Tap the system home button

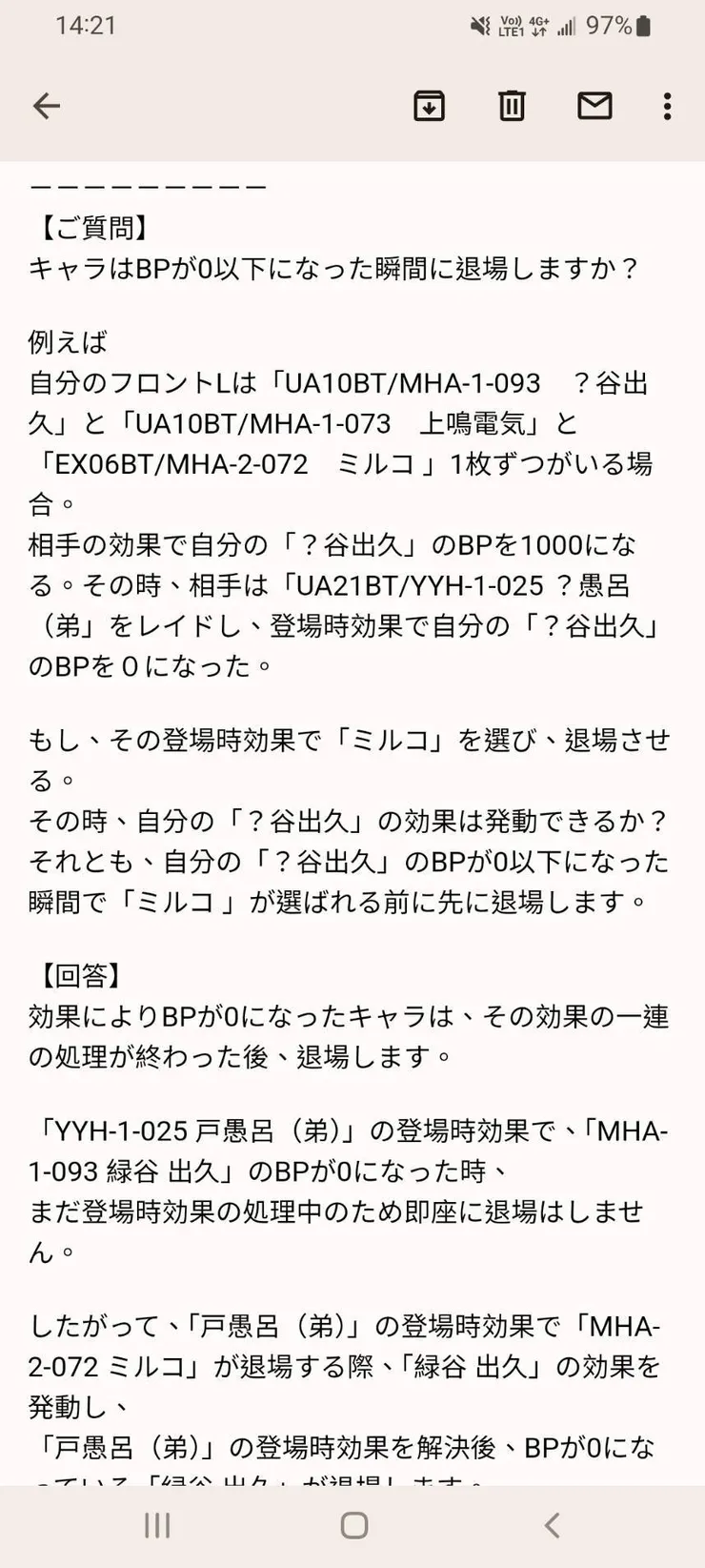coord(353,1525)
